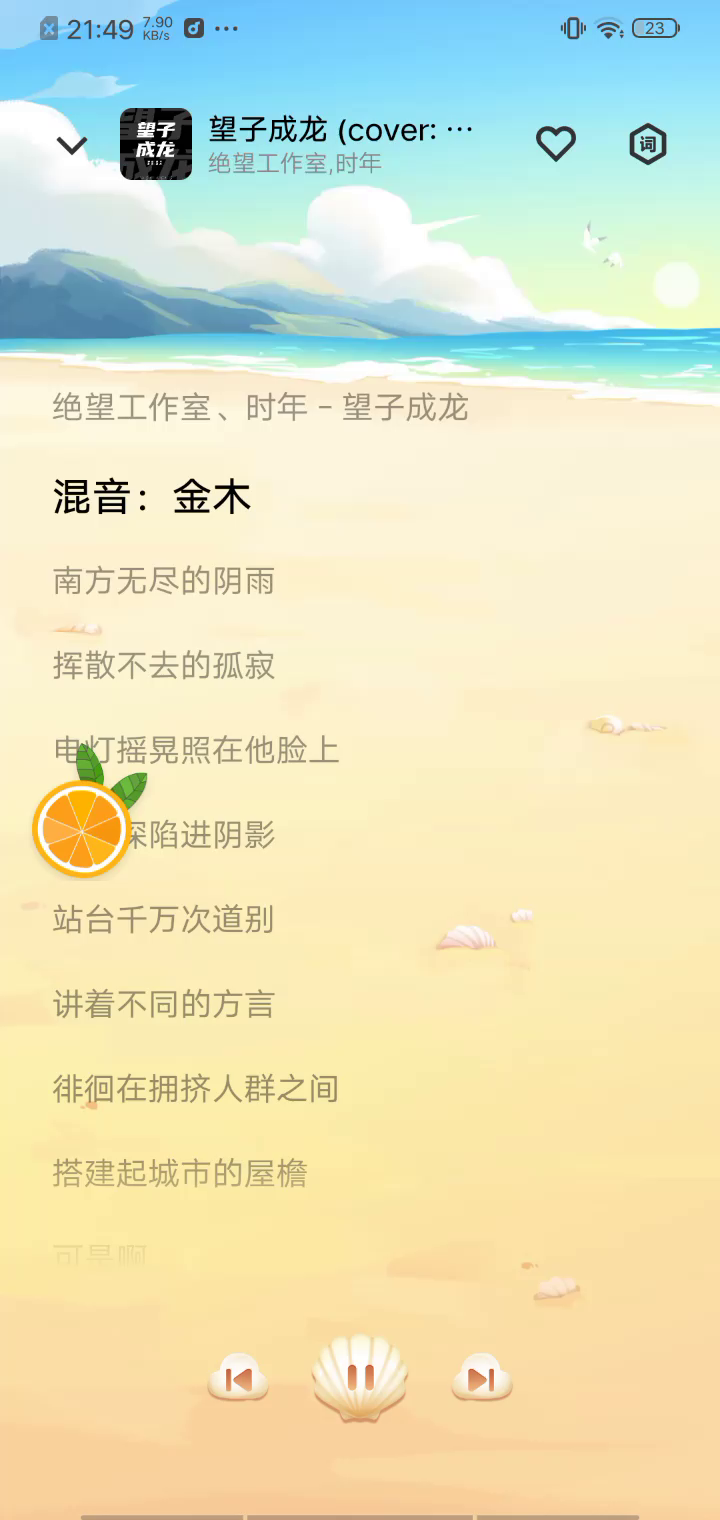Skip ahead to the next track
720x1520 pixels.
pos(482,1380)
